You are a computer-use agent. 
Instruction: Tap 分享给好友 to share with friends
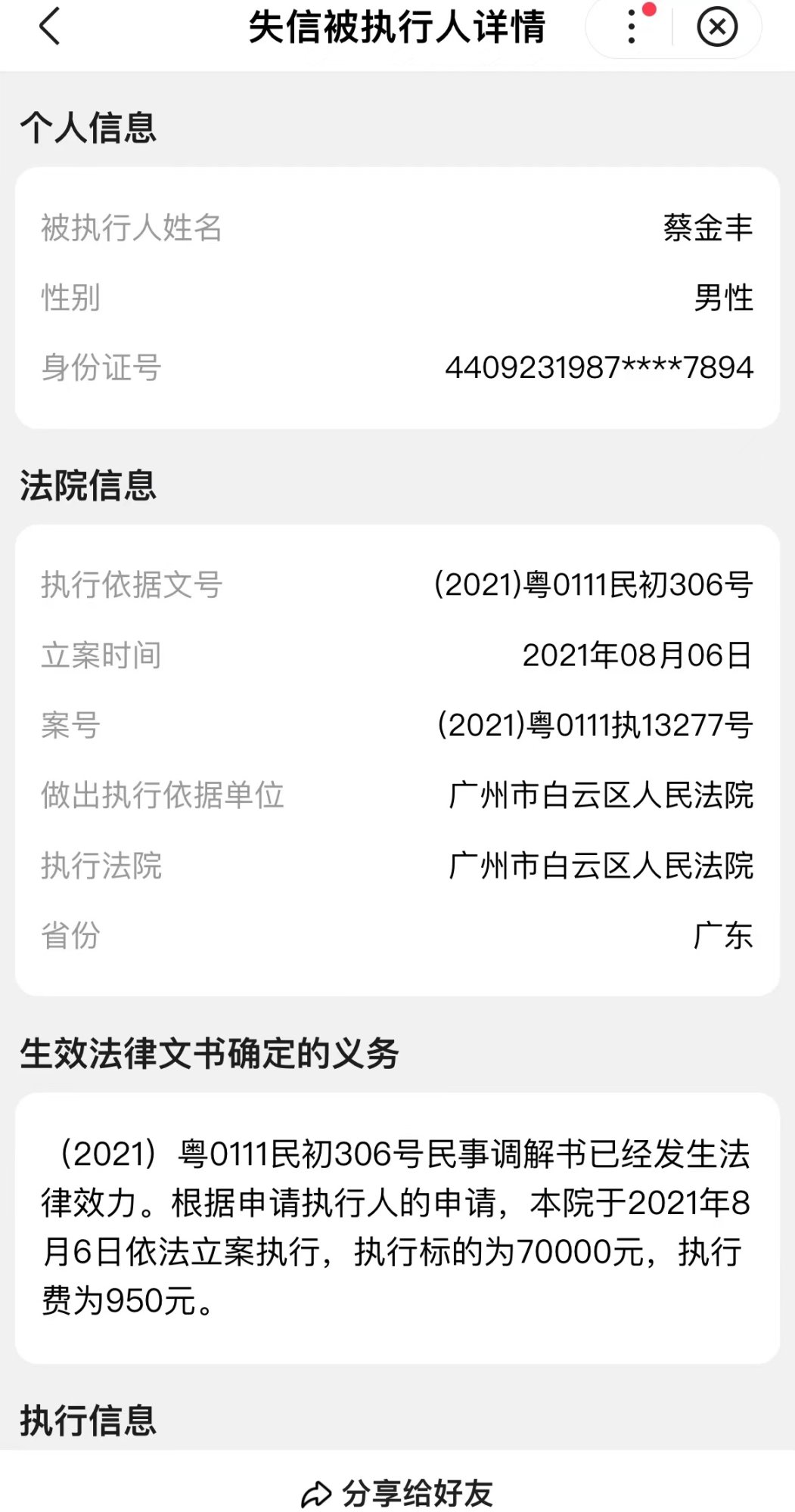397,1493
